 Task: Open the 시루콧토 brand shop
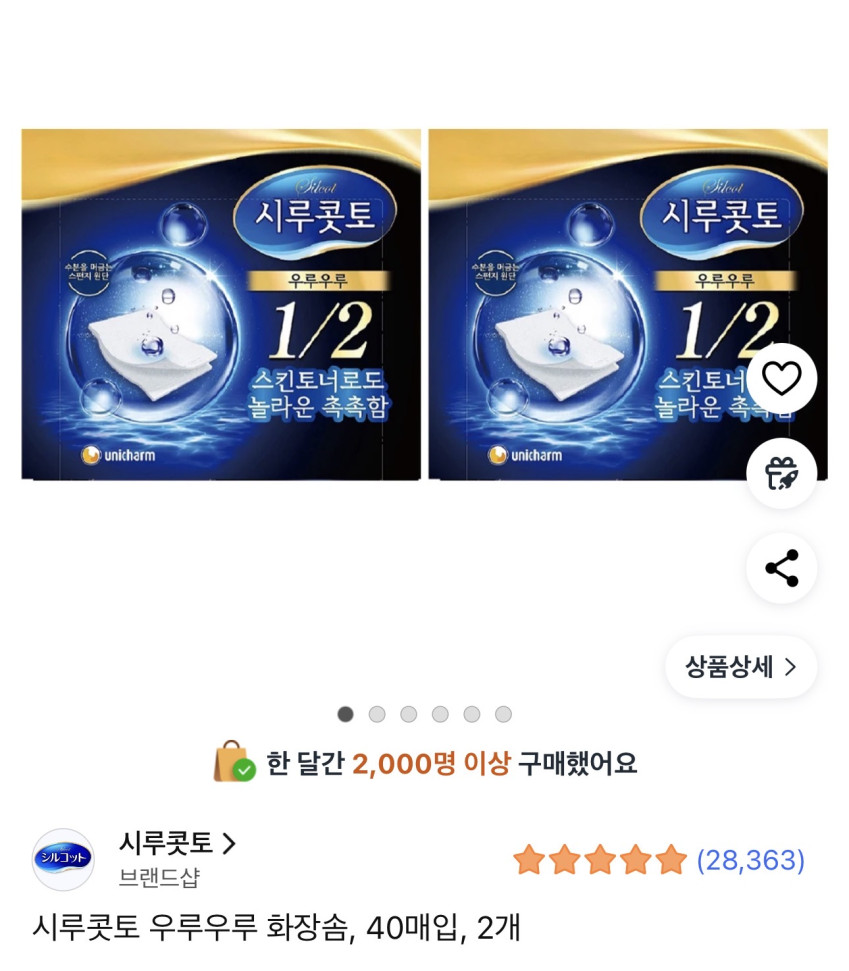(177, 844)
